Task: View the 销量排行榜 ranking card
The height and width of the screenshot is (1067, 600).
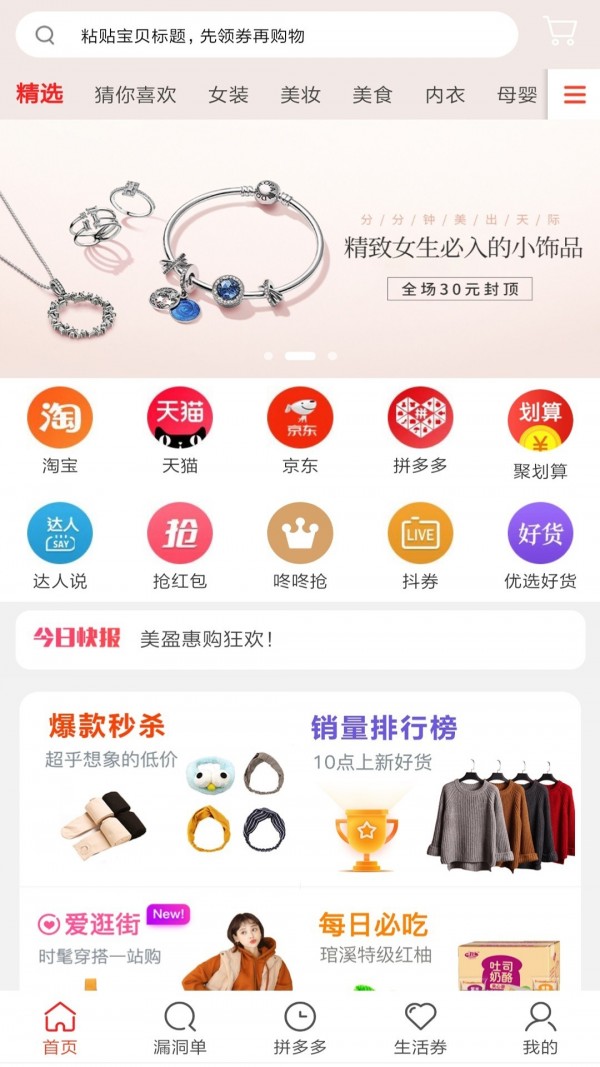Action: pos(440,785)
